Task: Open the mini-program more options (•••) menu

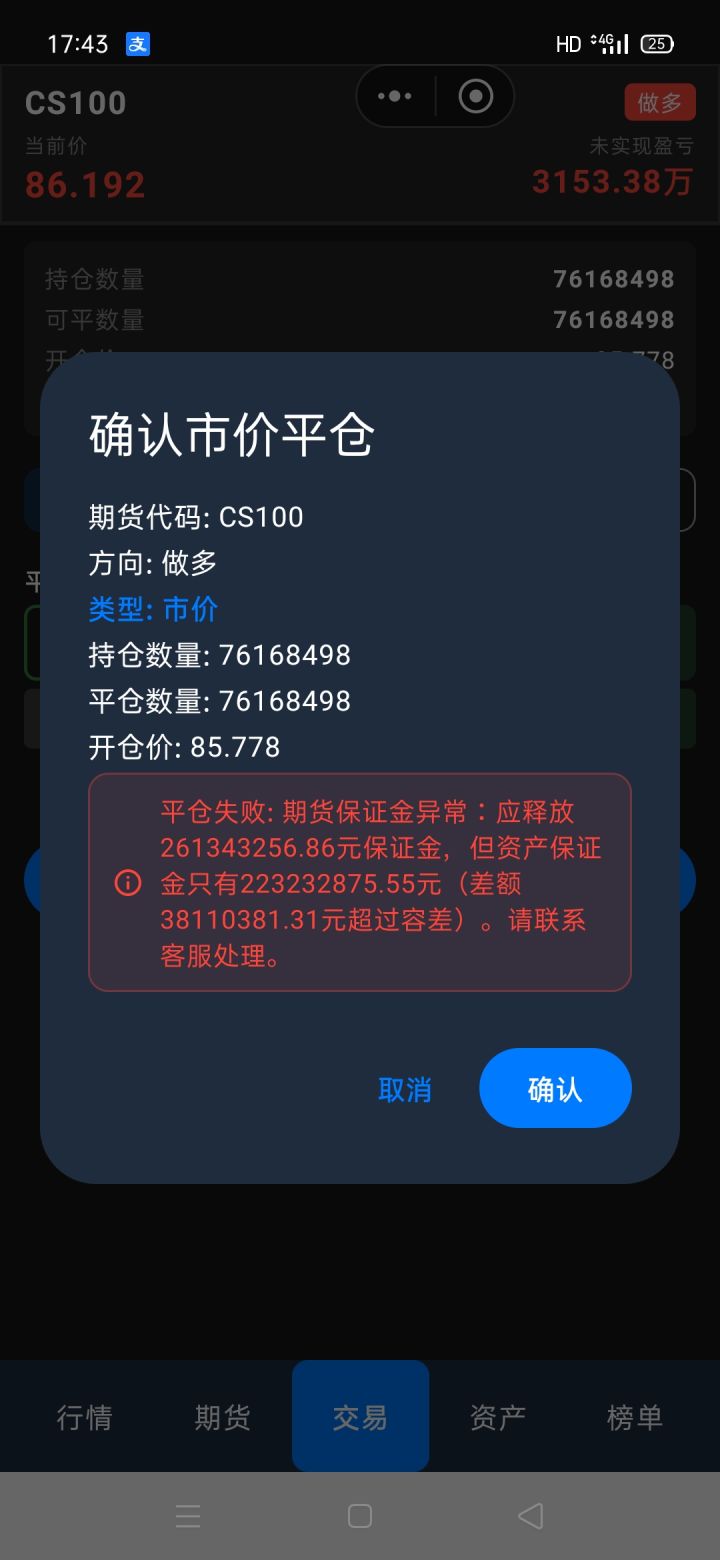Action: pyautogui.click(x=394, y=96)
